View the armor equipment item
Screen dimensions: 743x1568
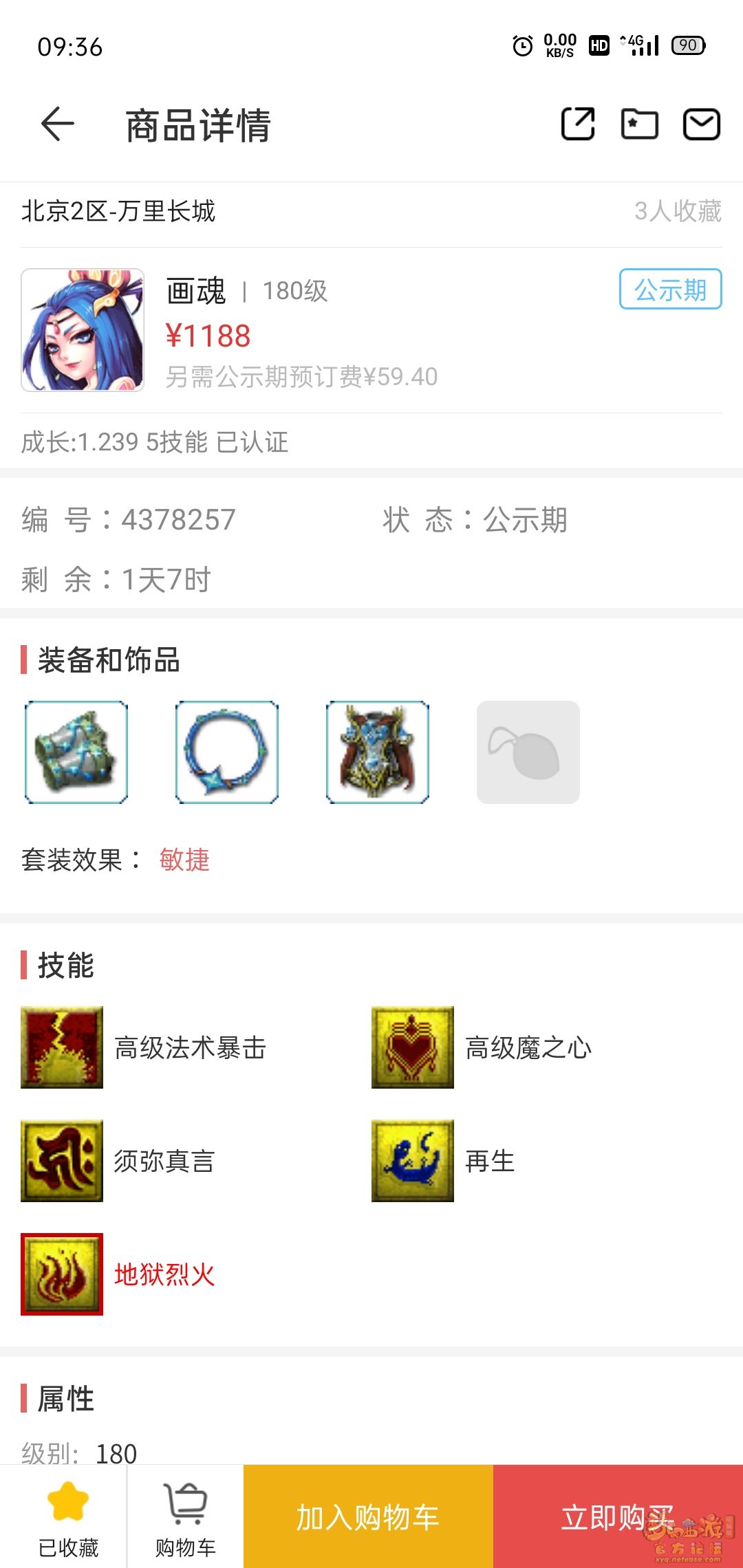click(378, 752)
